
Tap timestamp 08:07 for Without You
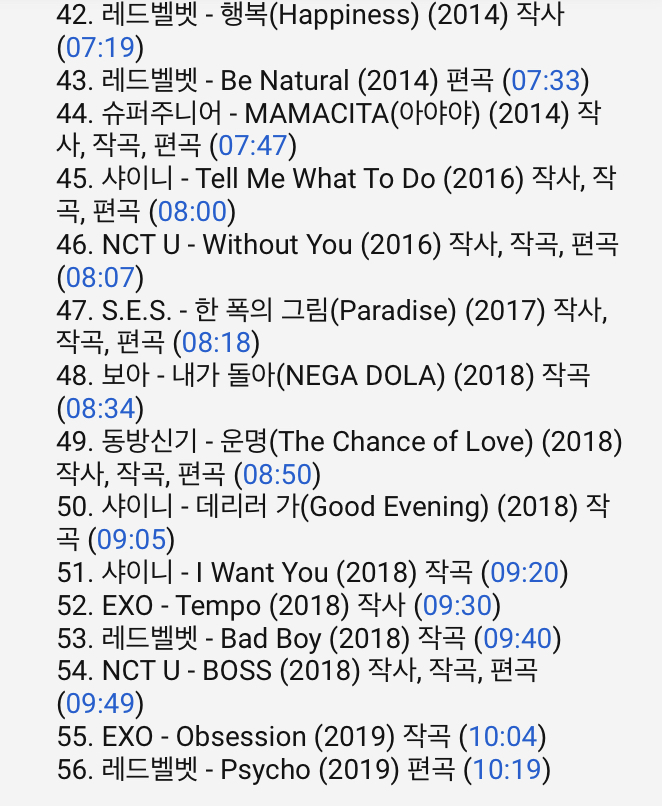100,277
